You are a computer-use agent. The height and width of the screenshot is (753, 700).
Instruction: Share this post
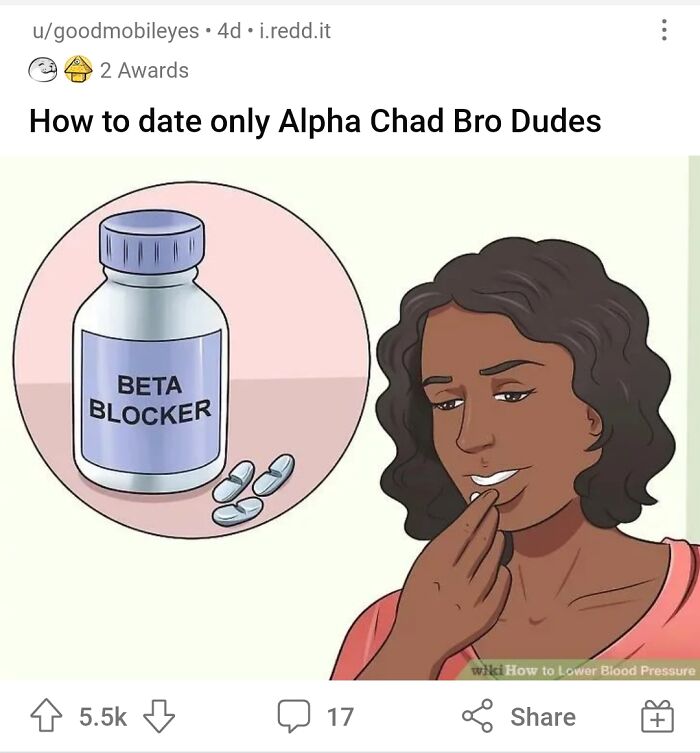[x=518, y=716]
